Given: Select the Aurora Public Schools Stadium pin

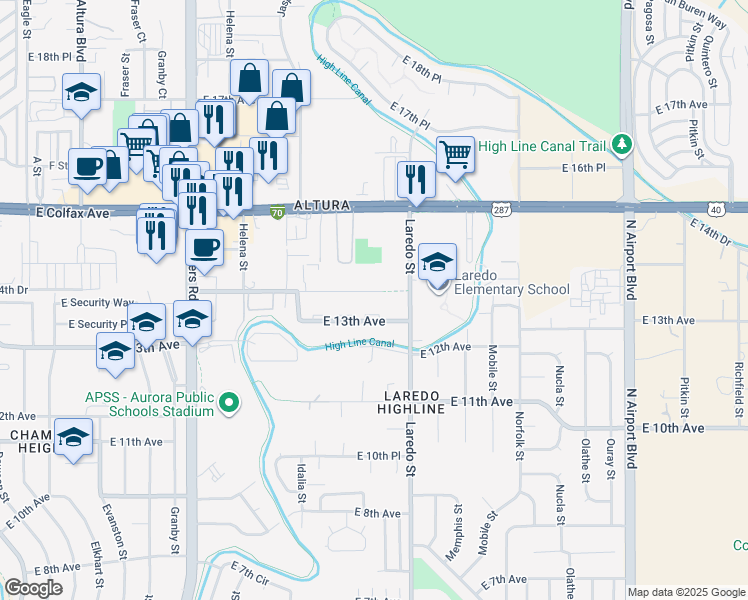Looking at the screenshot, I should point(229,403).
